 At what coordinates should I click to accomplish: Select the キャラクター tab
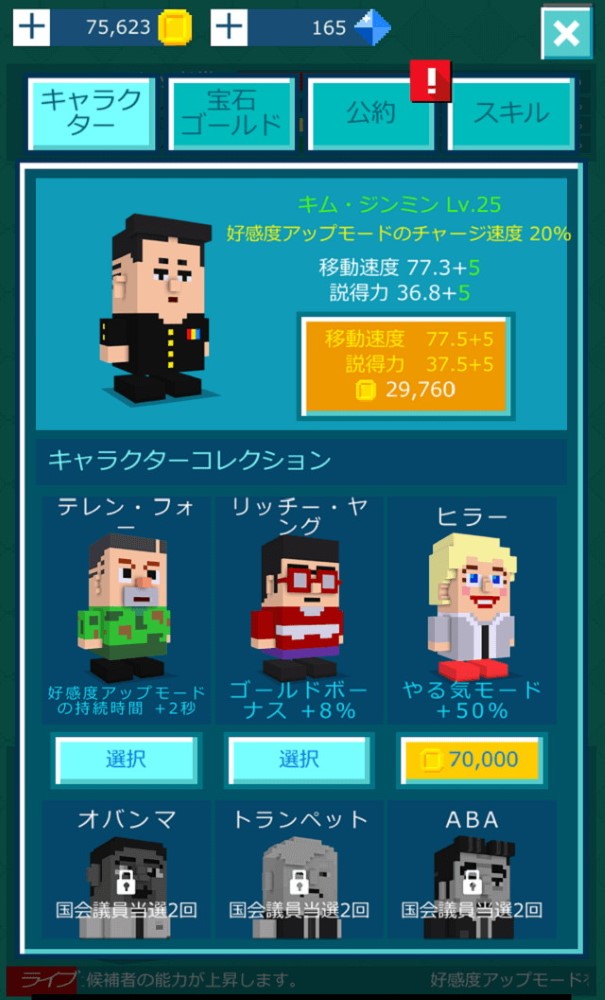click(92, 114)
